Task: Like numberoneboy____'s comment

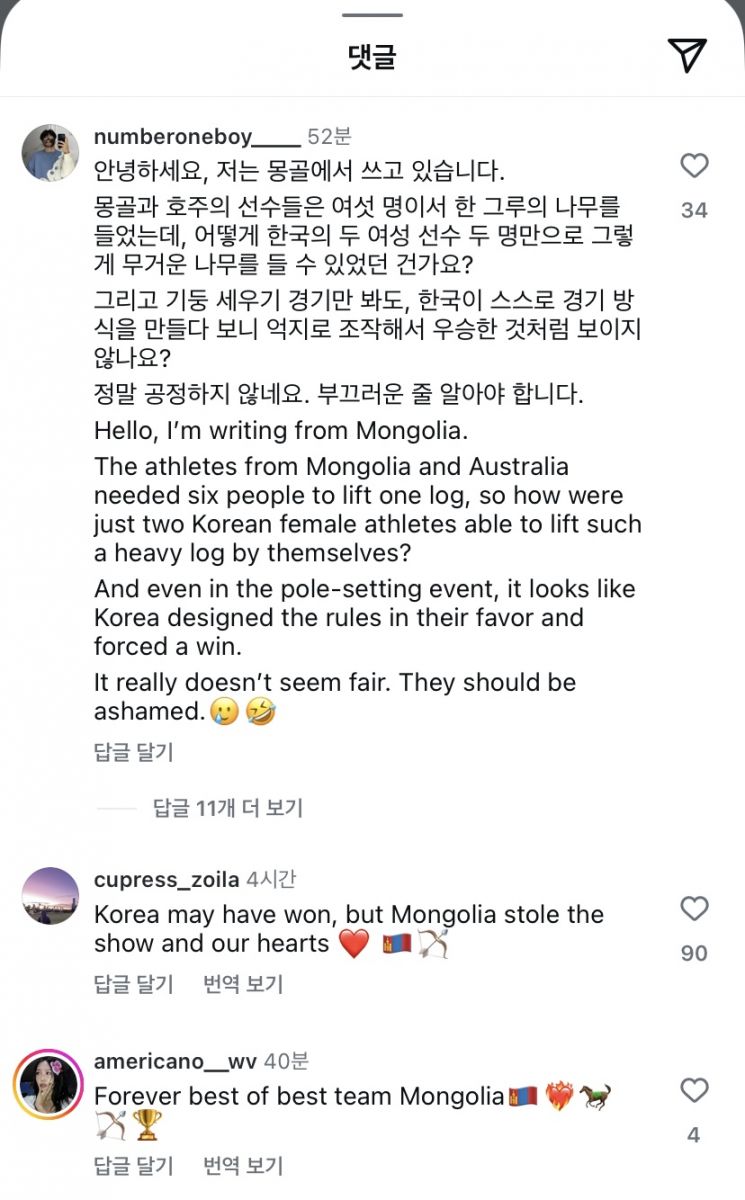Action: click(x=694, y=166)
